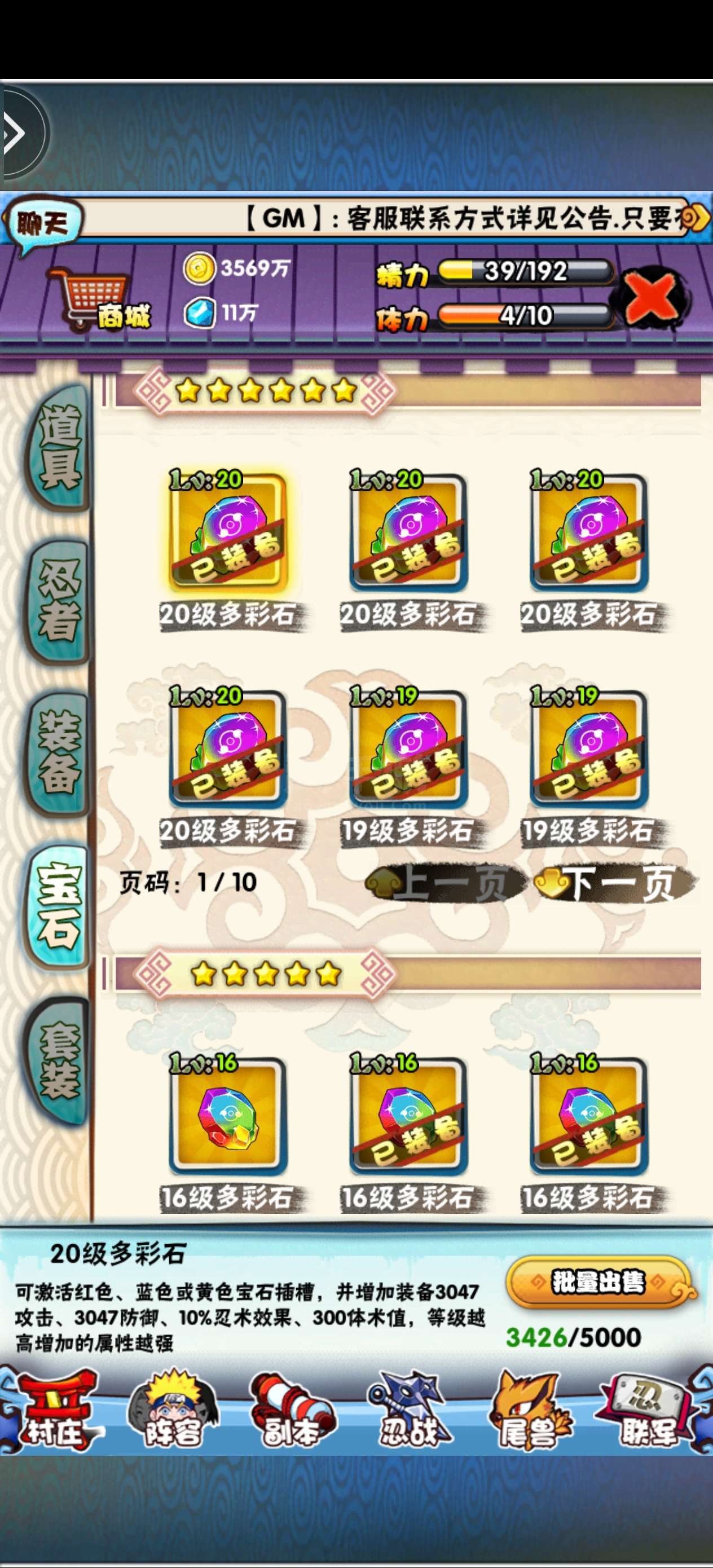Select the 宝石 gems tab
The image size is (713, 1568).
pyautogui.click(x=59, y=907)
